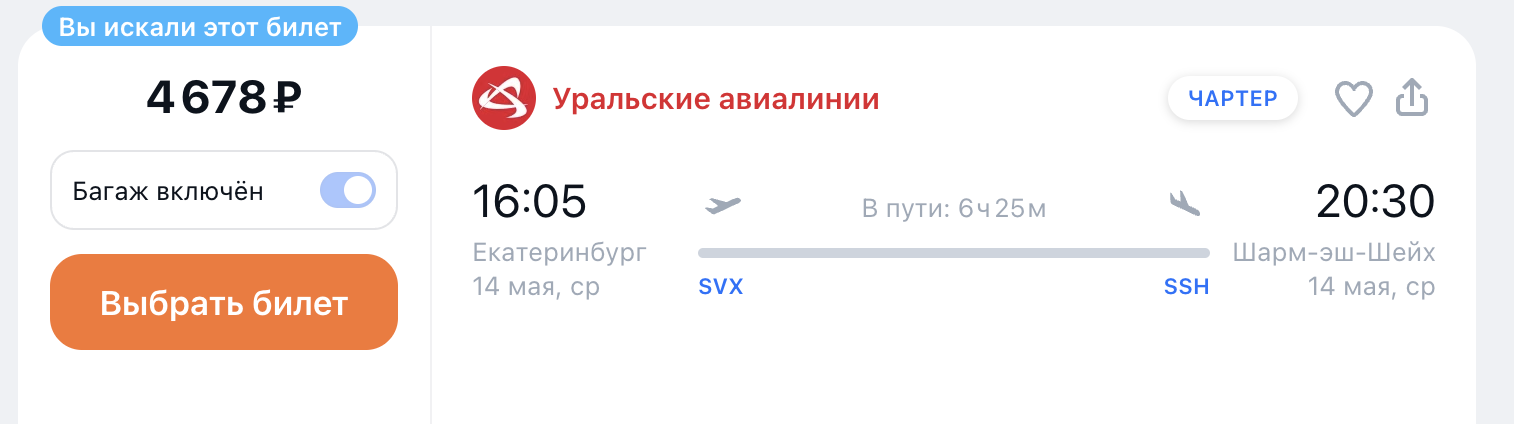The height and width of the screenshot is (424, 1514).
Task: Toggle the Багаж включён switch
Action: pos(347,190)
